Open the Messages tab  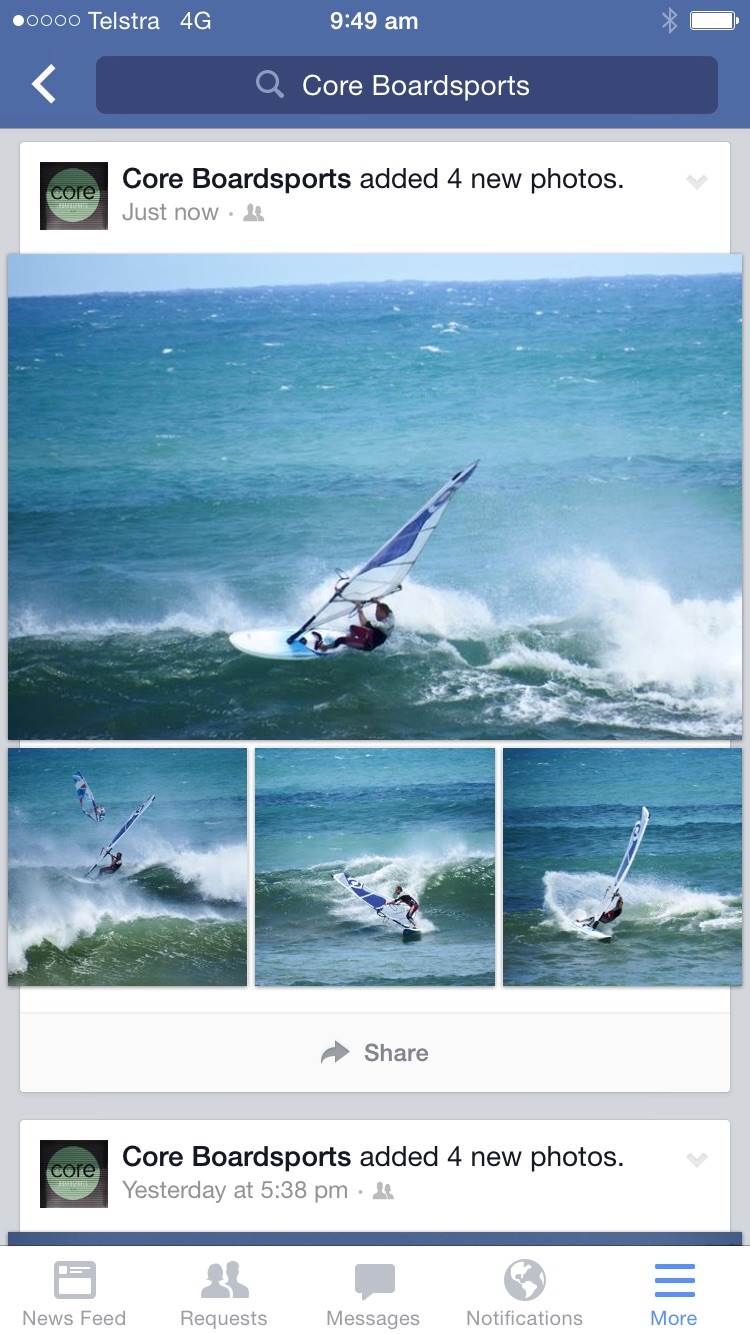(x=373, y=1292)
